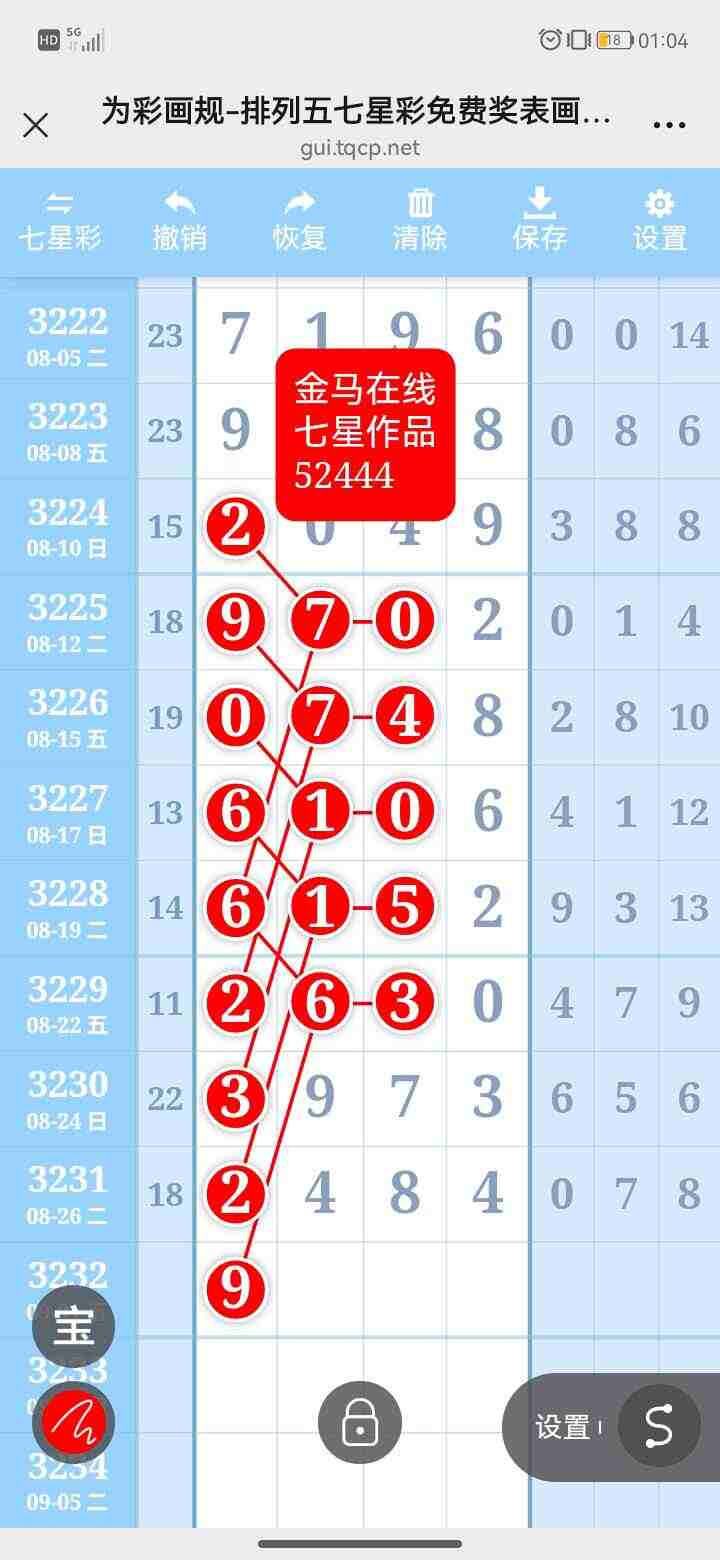Viewport: 720px width, 1560px height.
Task: Tap the 宝 floating button
Action: click(x=74, y=1327)
